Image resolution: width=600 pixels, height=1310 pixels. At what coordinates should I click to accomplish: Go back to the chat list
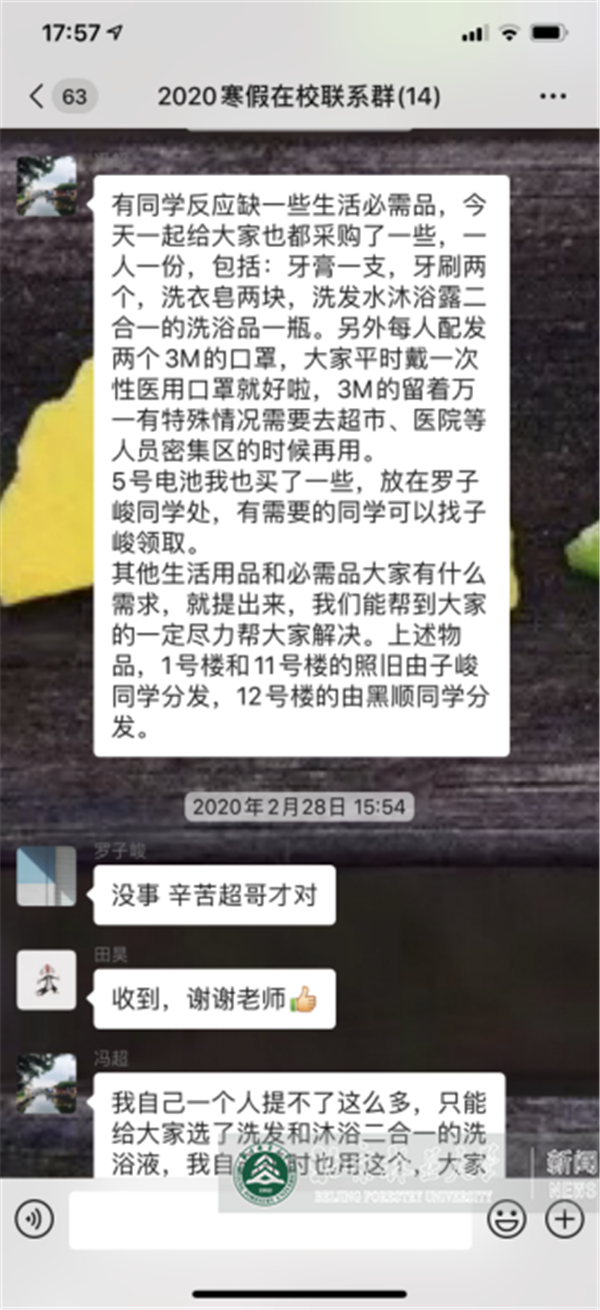coord(38,97)
